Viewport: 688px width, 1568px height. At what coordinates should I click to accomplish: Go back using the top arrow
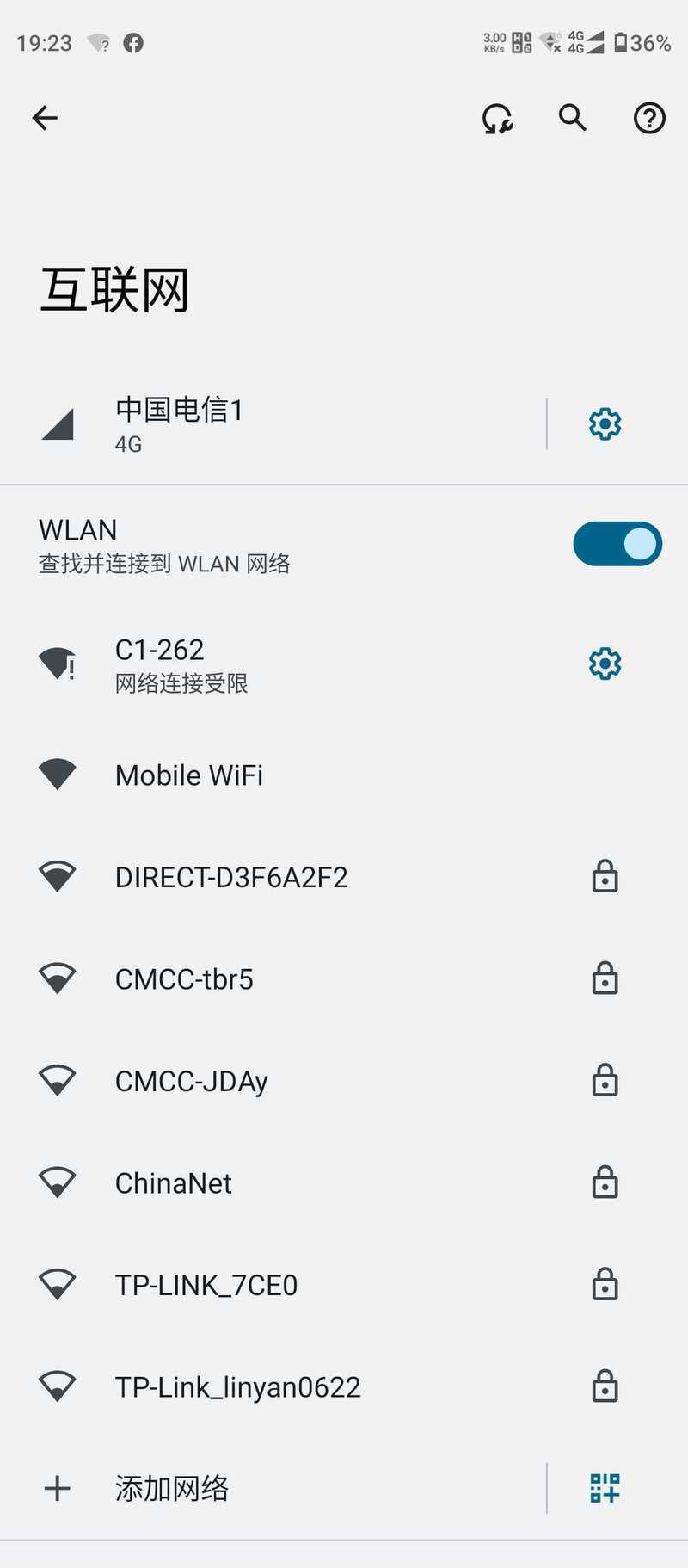click(45, 118)
